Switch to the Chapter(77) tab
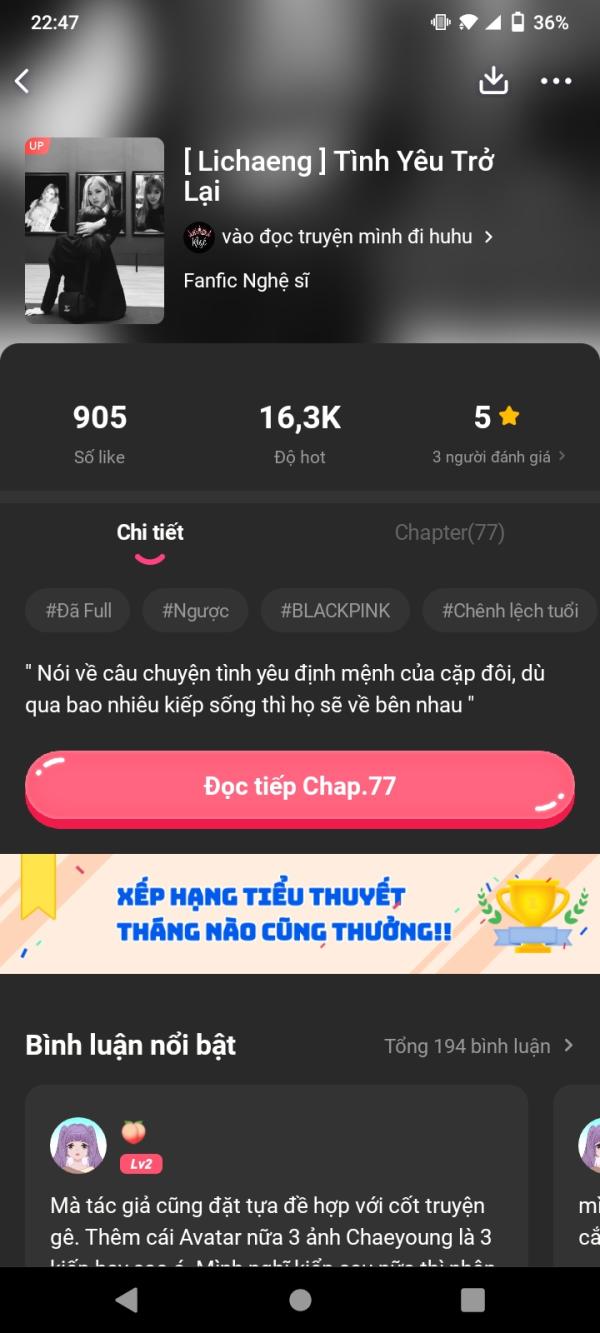 tap(449, 533)
